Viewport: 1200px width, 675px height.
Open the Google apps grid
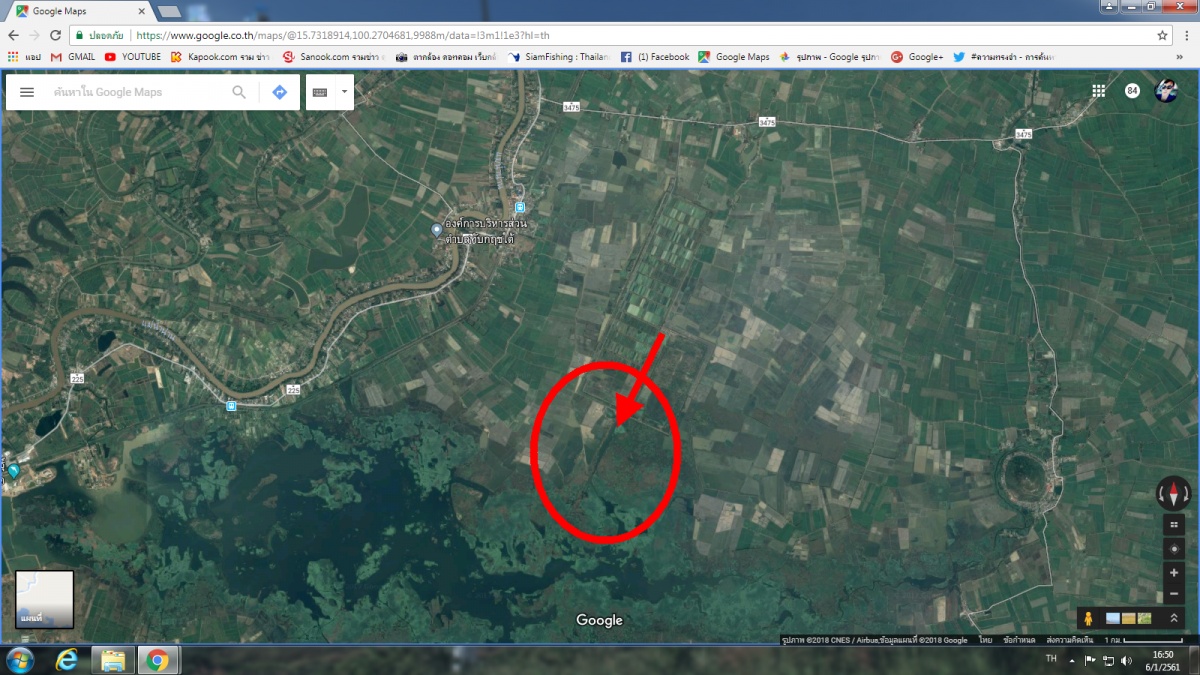(1098, 91)
